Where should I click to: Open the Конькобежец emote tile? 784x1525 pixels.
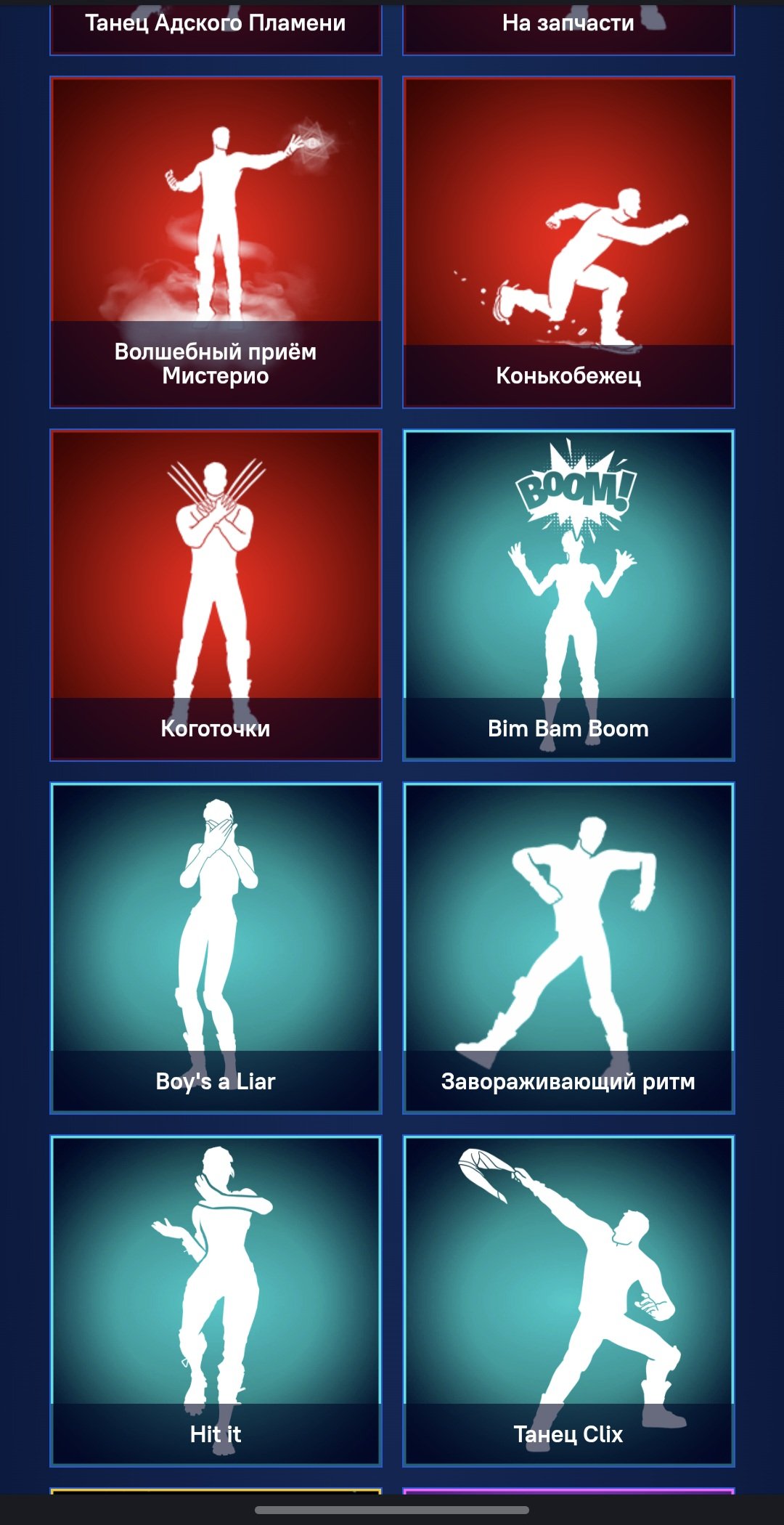568,242
